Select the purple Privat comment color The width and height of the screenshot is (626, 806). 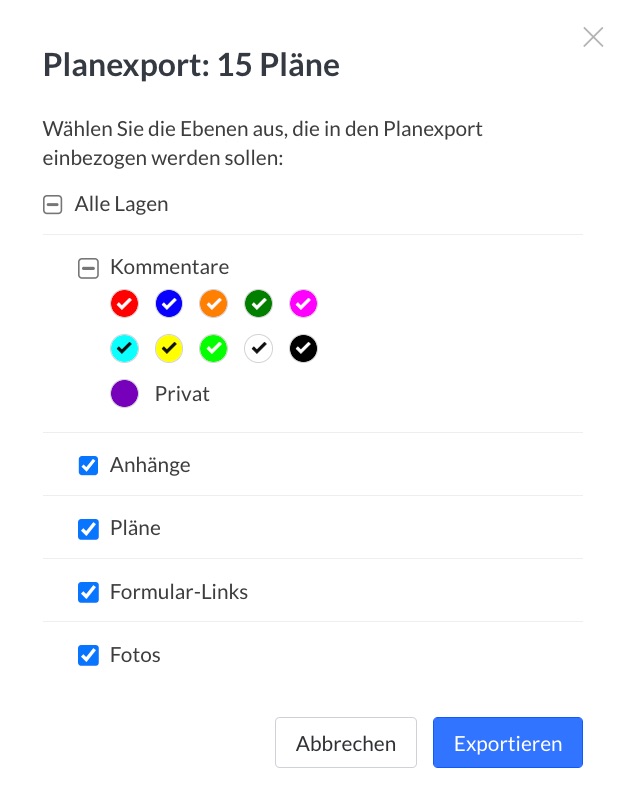(x=124, y=393)
